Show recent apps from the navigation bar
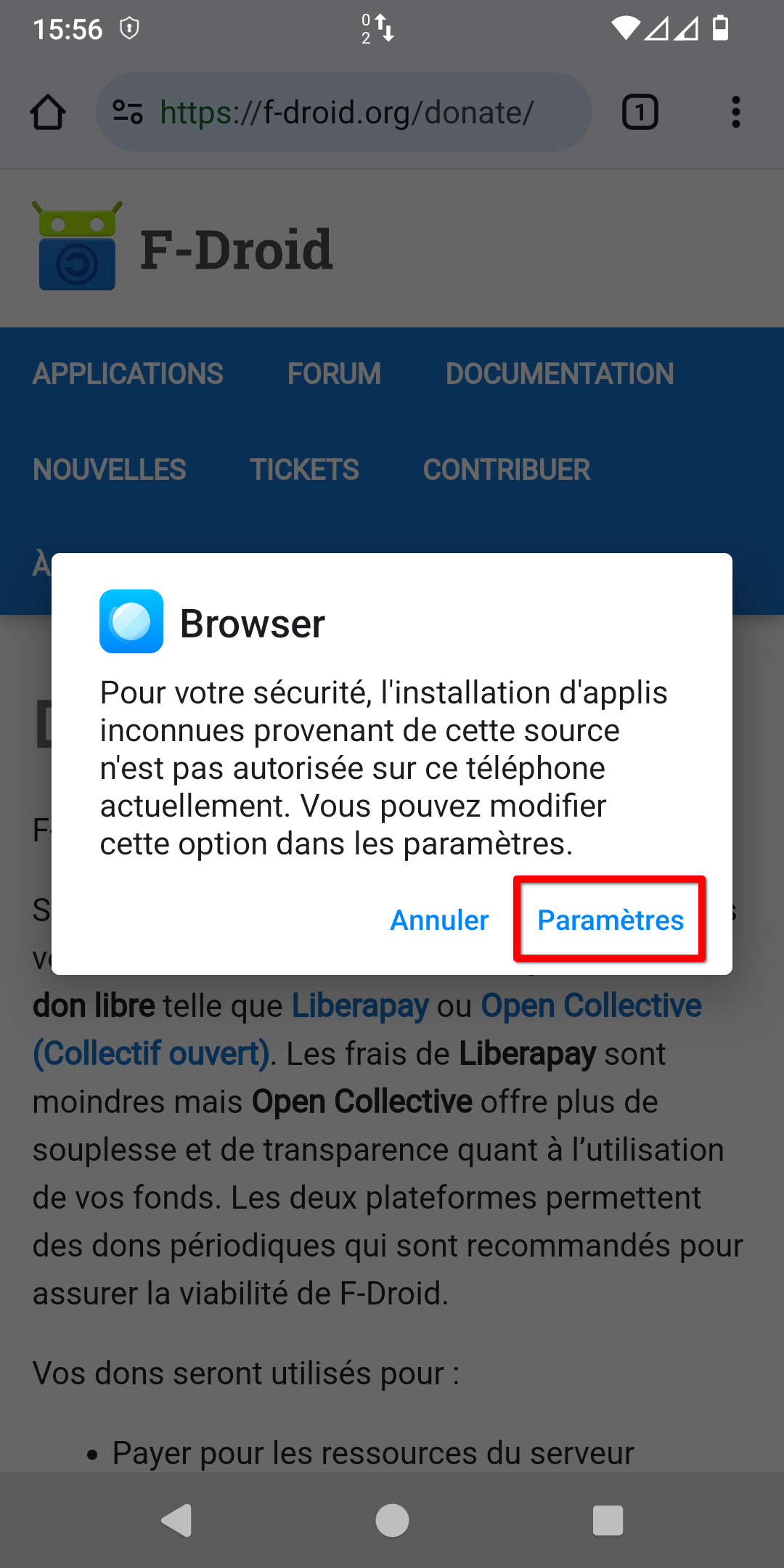This screenshot has width=784, height=1568. (x=608, y=1520)
